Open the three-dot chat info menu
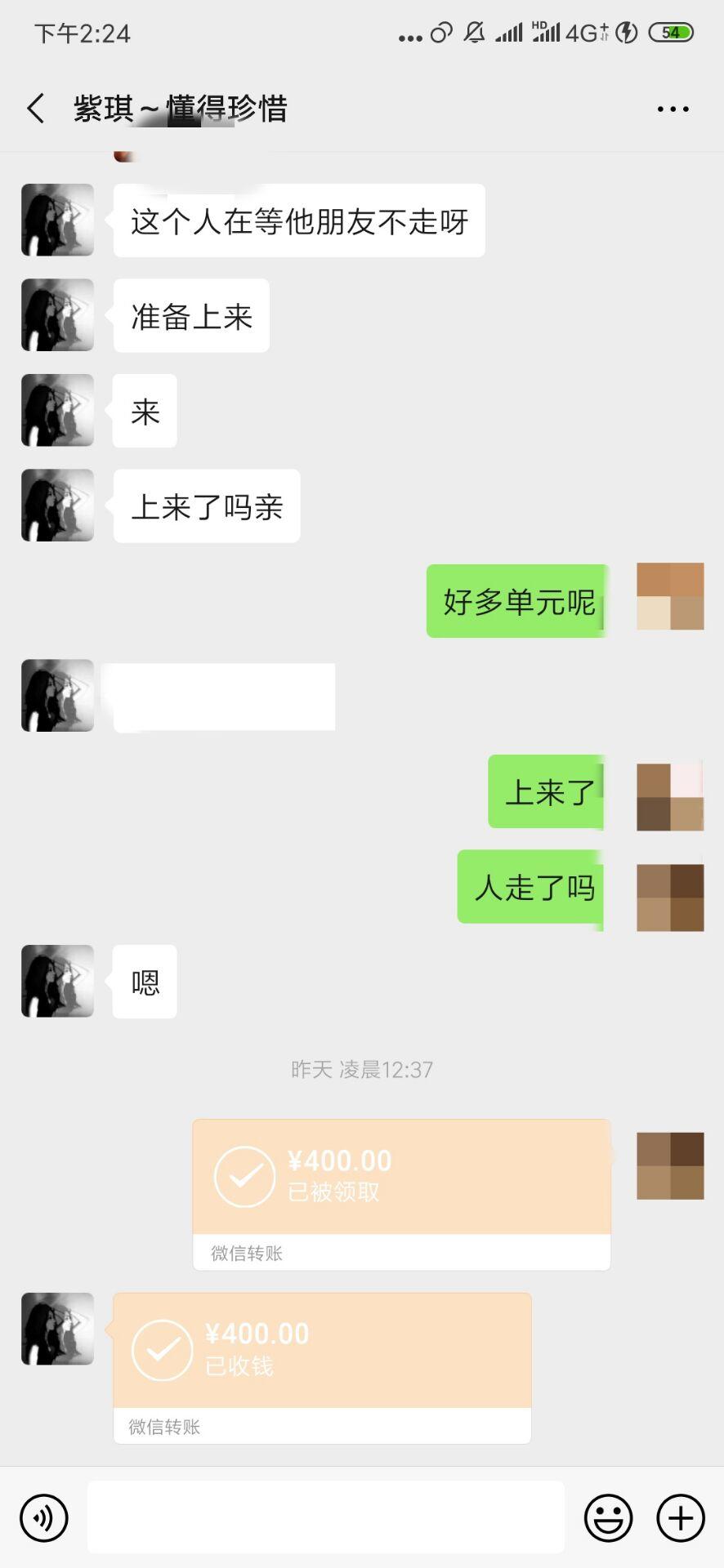724x1568 pixels. point(673,109)
